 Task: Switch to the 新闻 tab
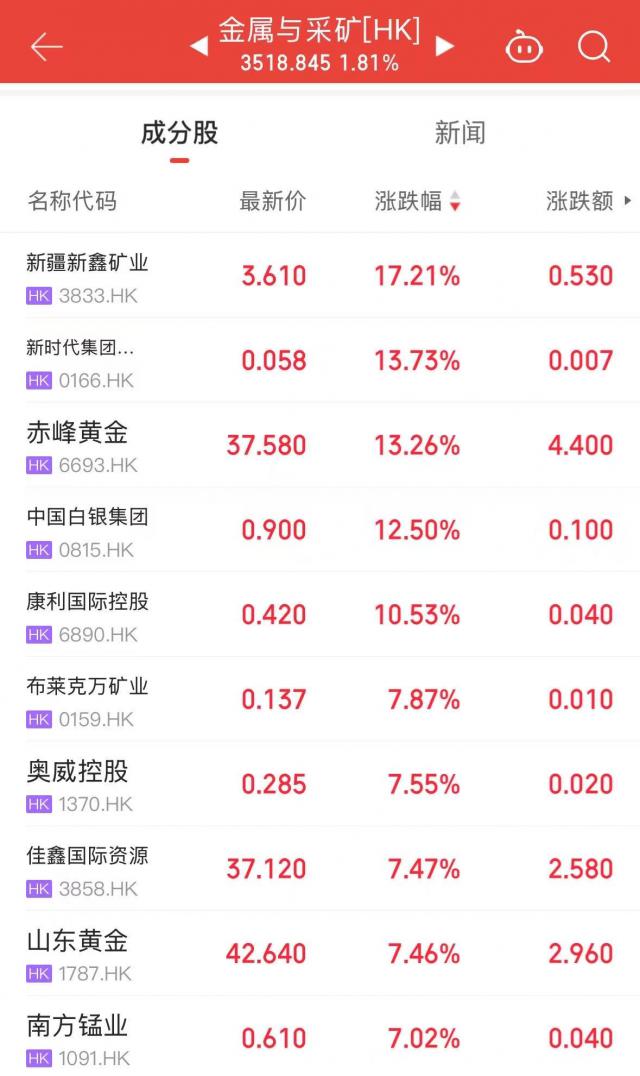[x=460, y=133]
